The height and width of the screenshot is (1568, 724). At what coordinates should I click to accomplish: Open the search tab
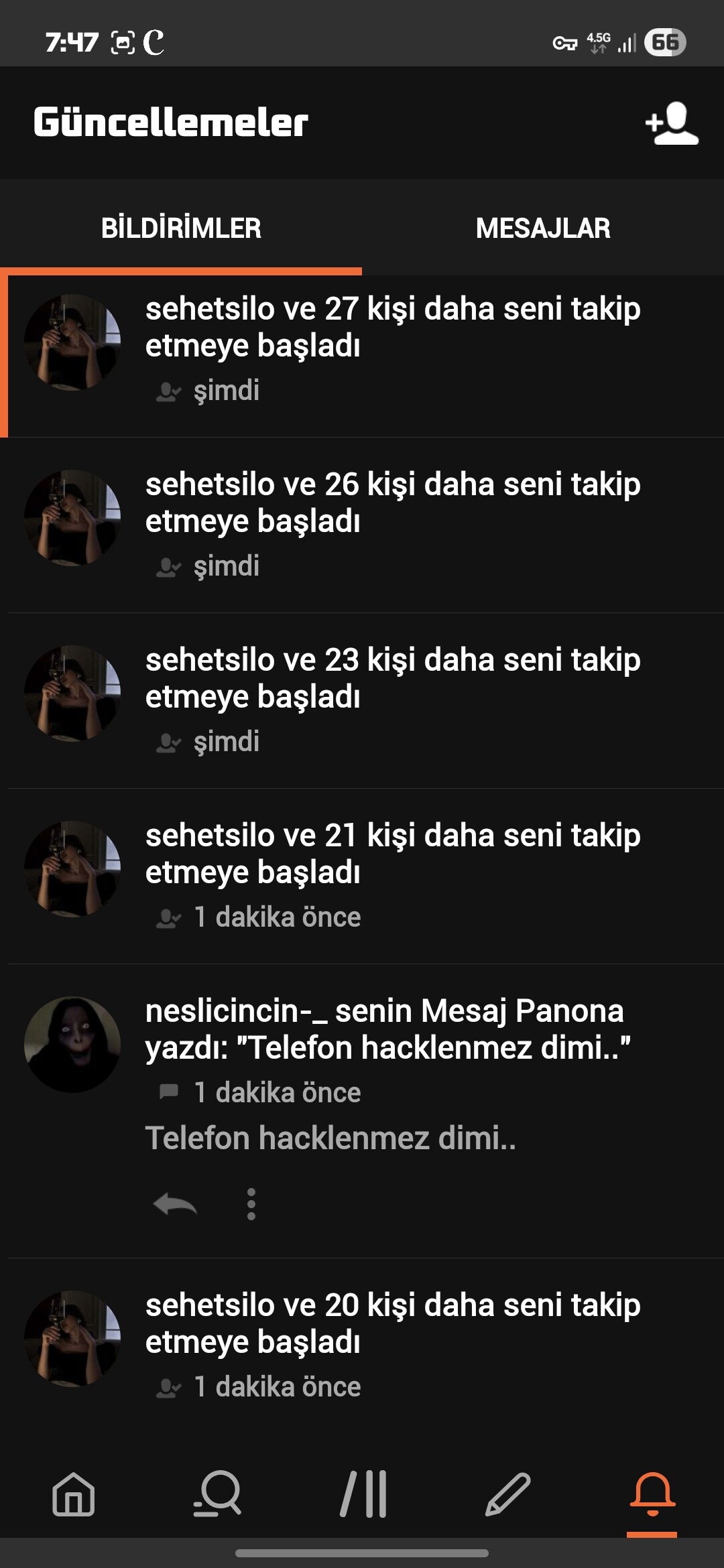pos(217,1494)
